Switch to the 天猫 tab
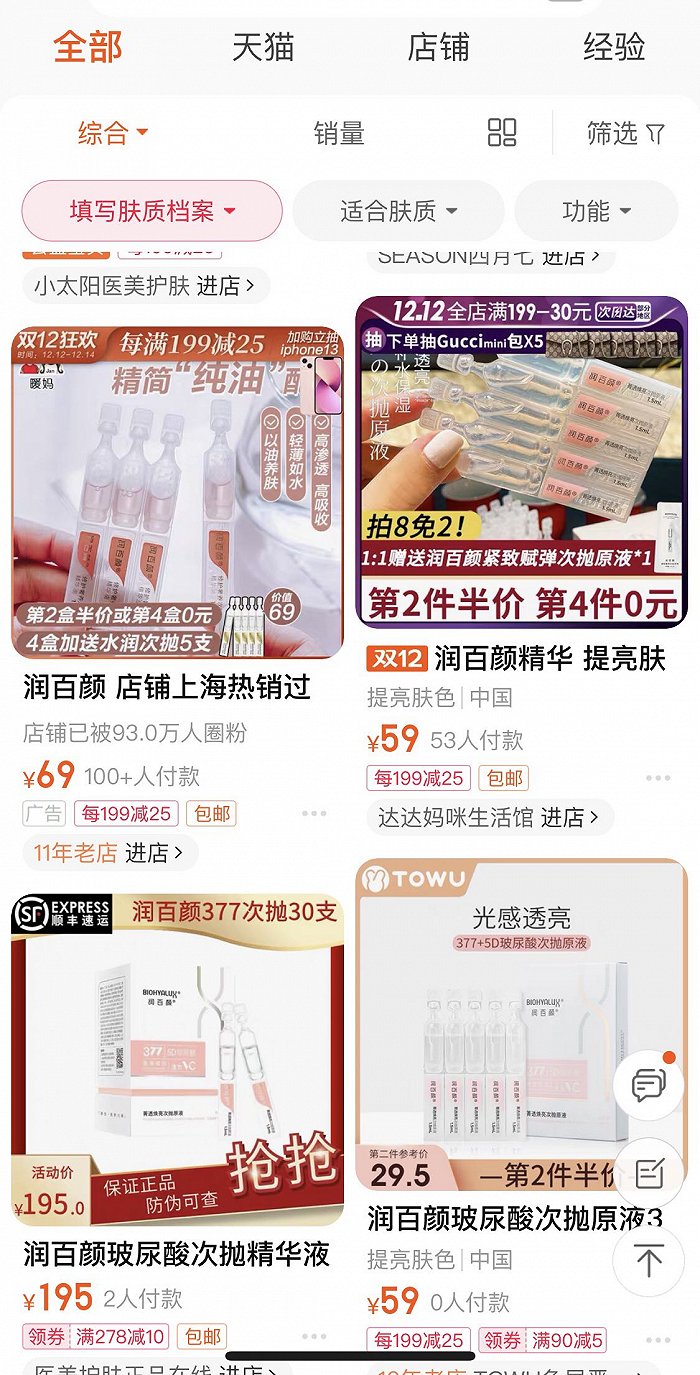This screenshot has width=700, height=1375. pos(263,47)
